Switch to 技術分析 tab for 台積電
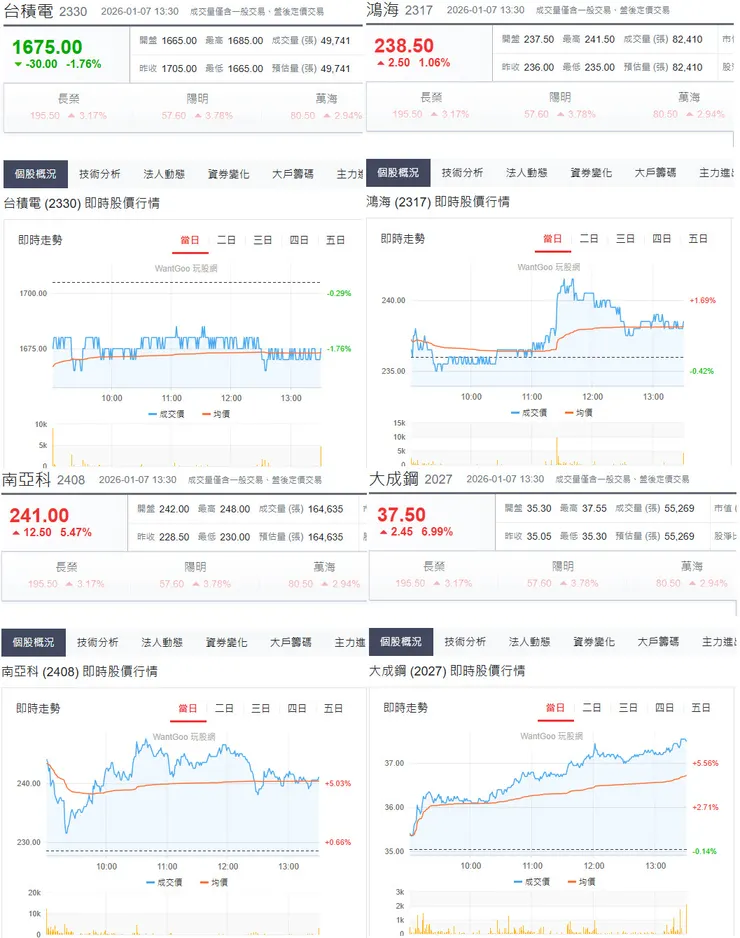This screenshot has height=938, width=740. (x=96, y=172)
